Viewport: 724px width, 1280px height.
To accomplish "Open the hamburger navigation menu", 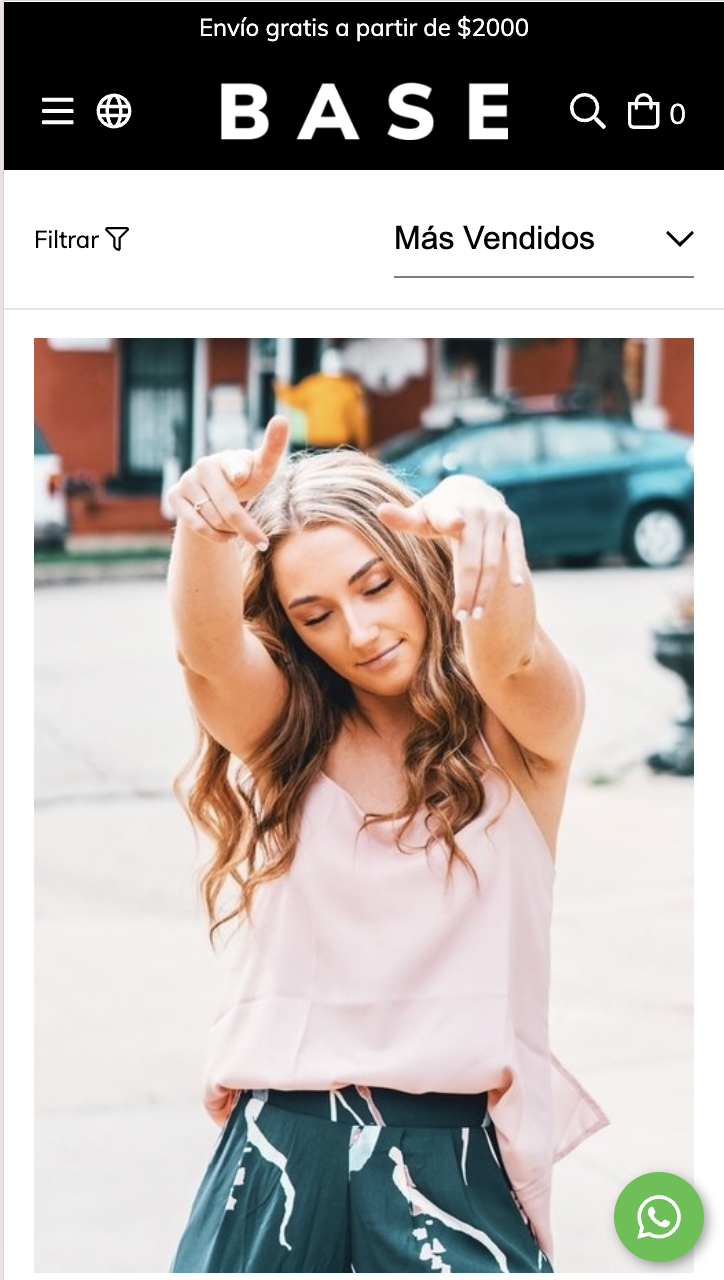I will (58, 111).
